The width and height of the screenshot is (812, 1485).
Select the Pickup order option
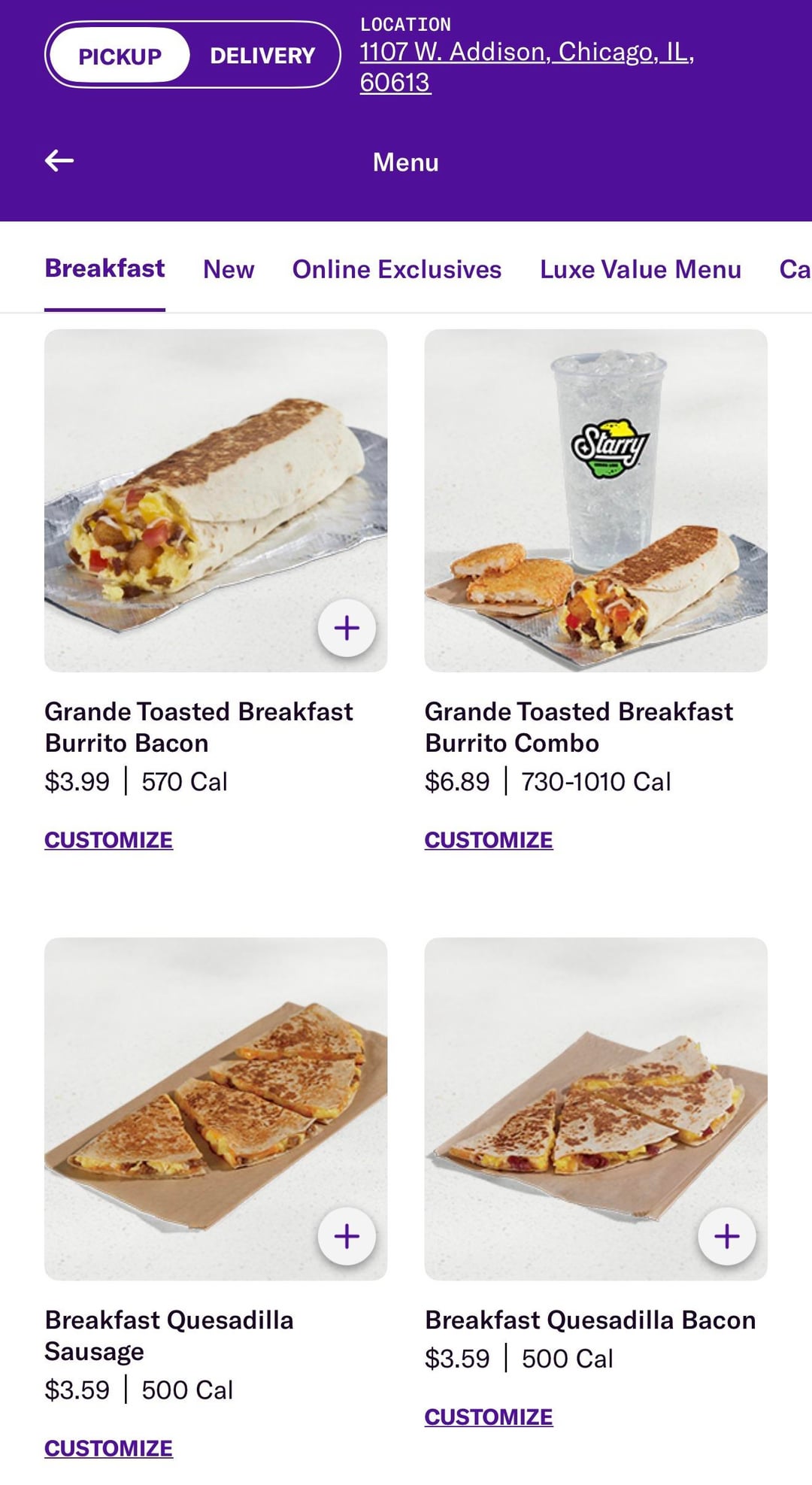pos(120,56)
